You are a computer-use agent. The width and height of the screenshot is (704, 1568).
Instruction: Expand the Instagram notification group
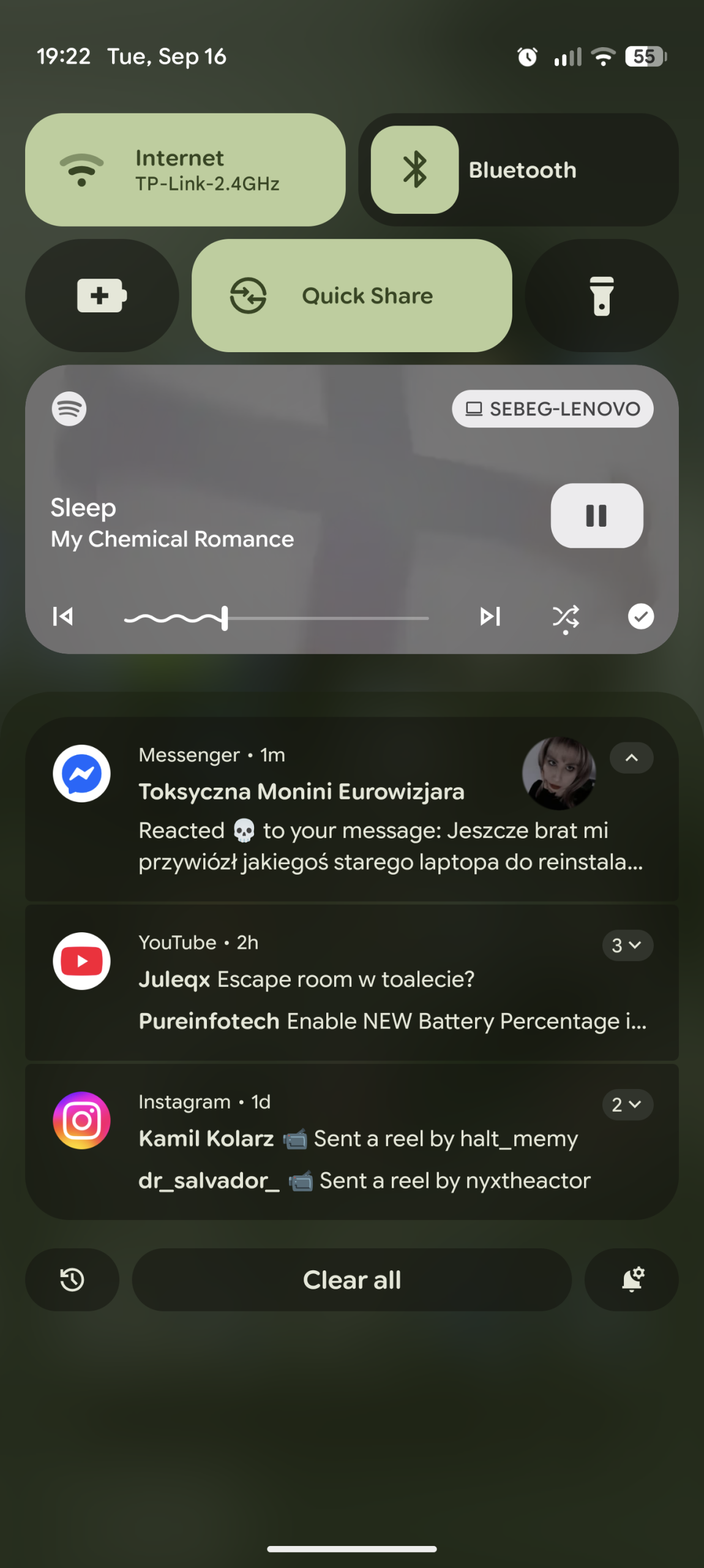[627, 1104]
